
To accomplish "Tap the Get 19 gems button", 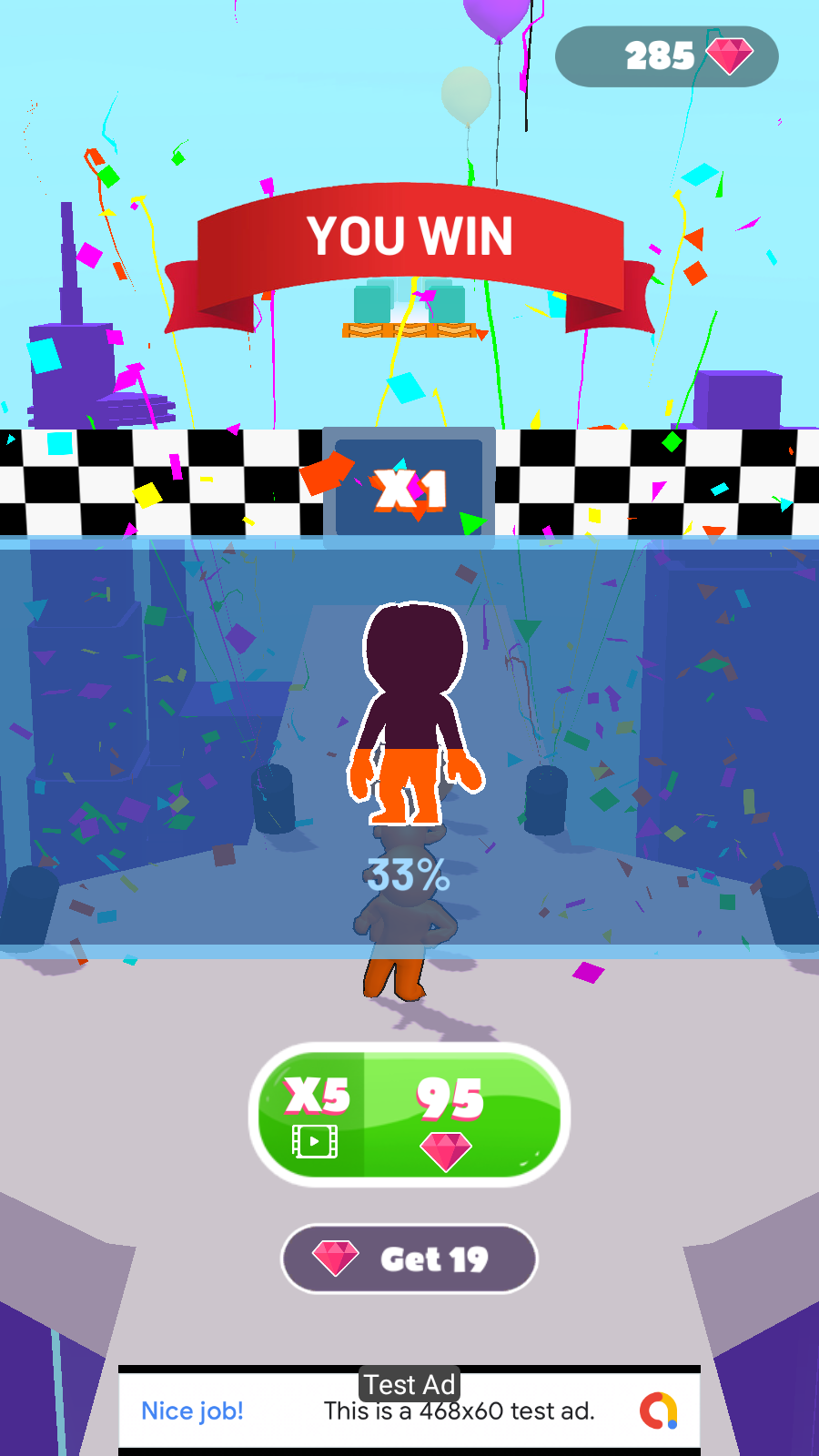I will 409,1259.
